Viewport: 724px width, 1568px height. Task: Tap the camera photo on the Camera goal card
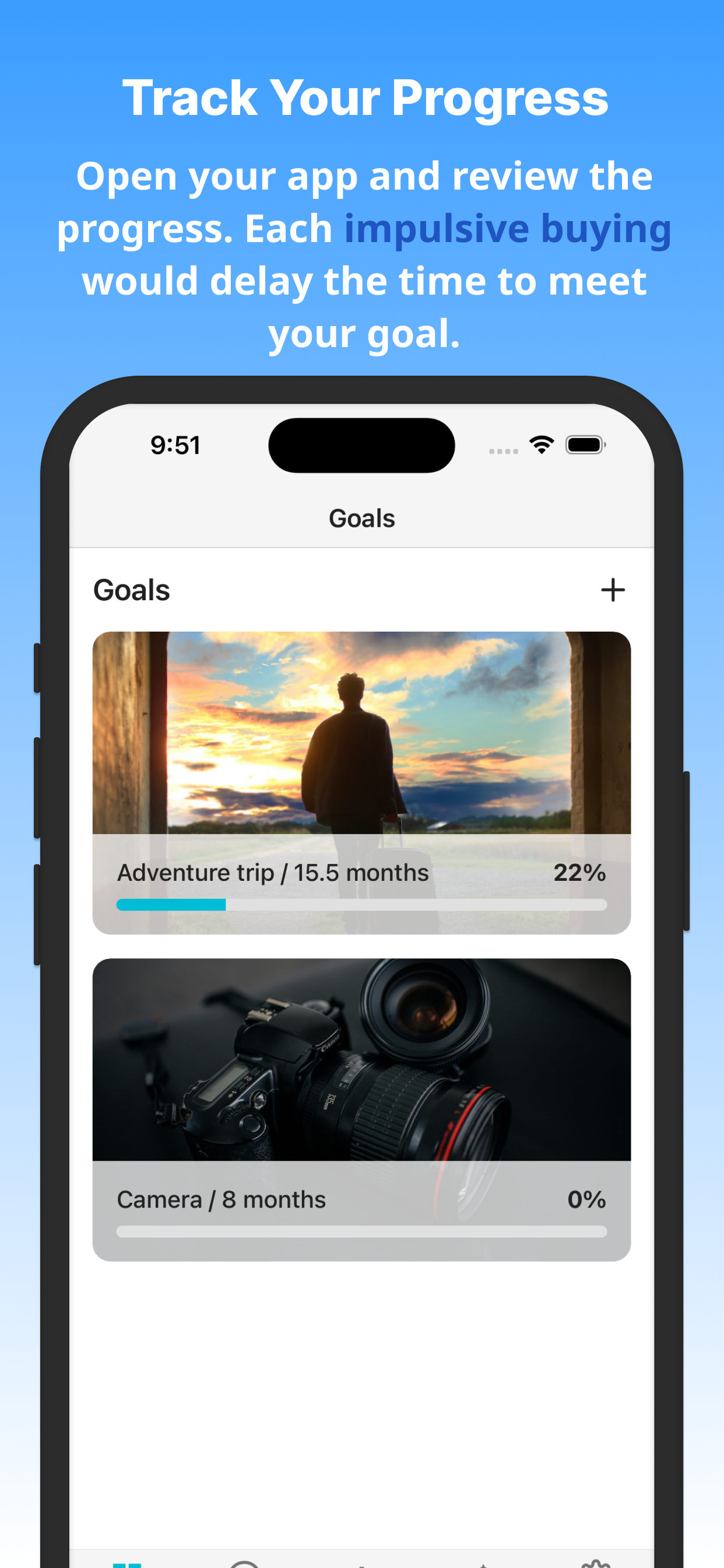[x=361, y=1065]
